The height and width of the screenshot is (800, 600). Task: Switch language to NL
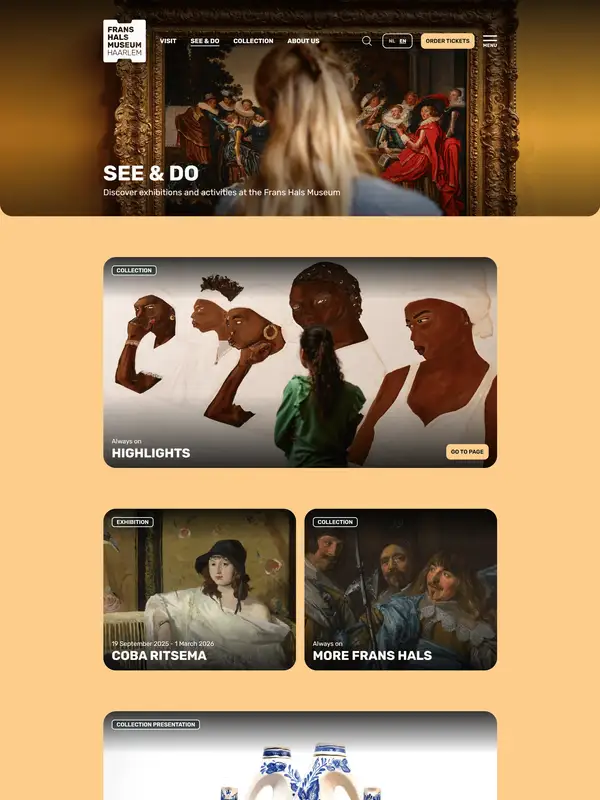pyautogui.click(x=391, y=41)
